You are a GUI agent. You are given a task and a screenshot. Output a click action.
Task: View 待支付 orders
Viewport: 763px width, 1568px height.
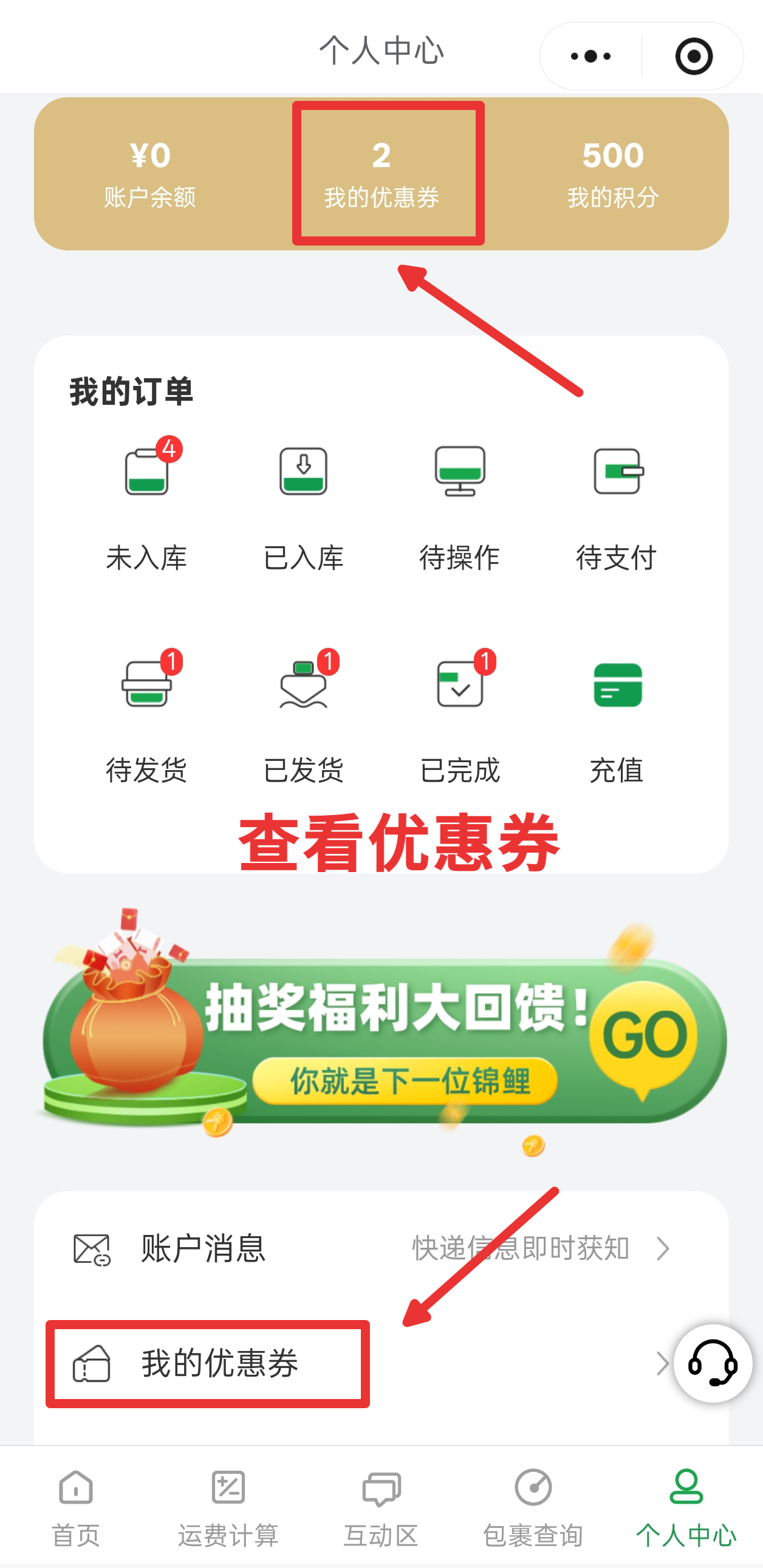coord(617,505)
